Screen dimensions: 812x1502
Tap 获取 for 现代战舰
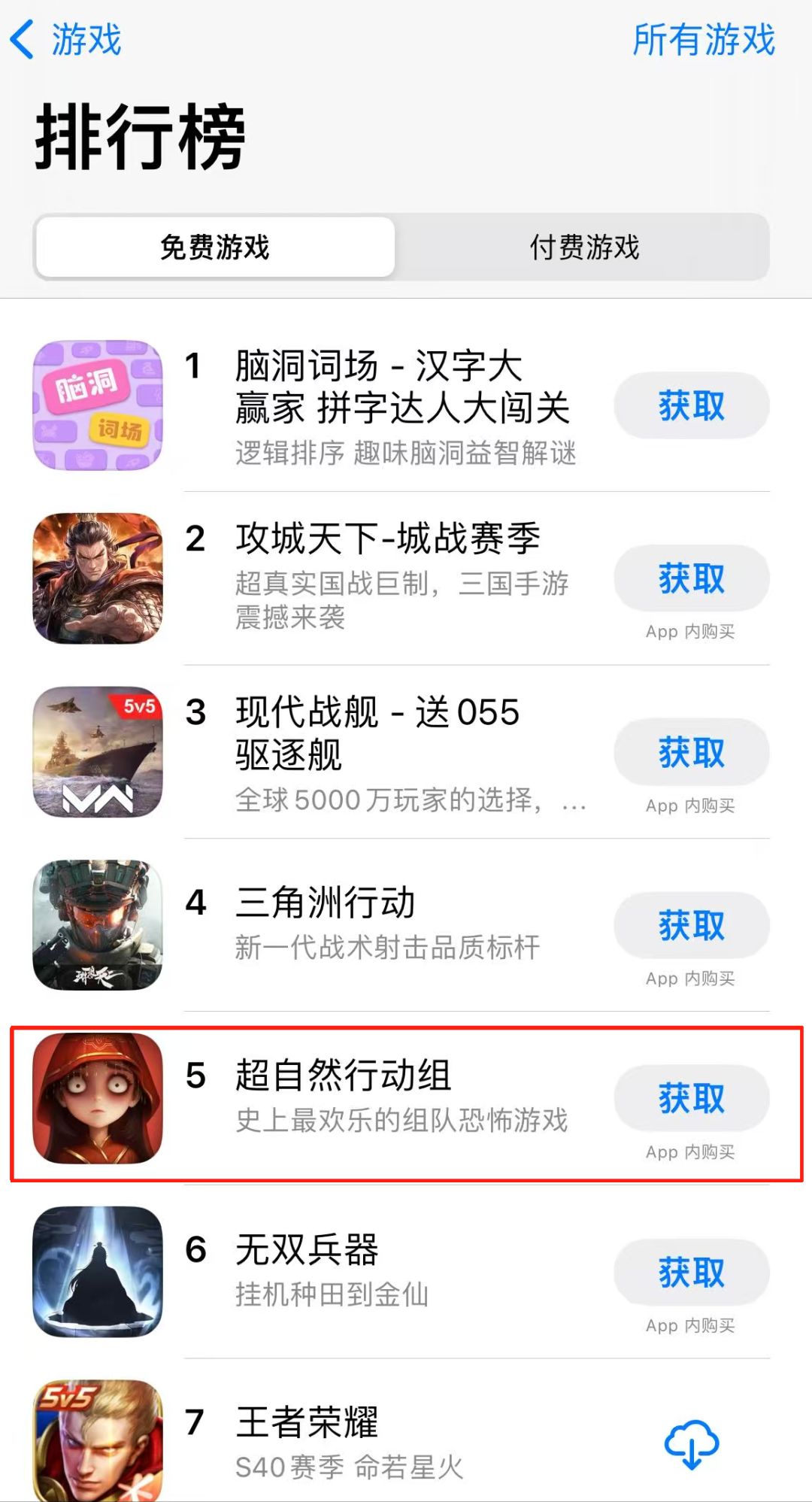pos(690,752)
